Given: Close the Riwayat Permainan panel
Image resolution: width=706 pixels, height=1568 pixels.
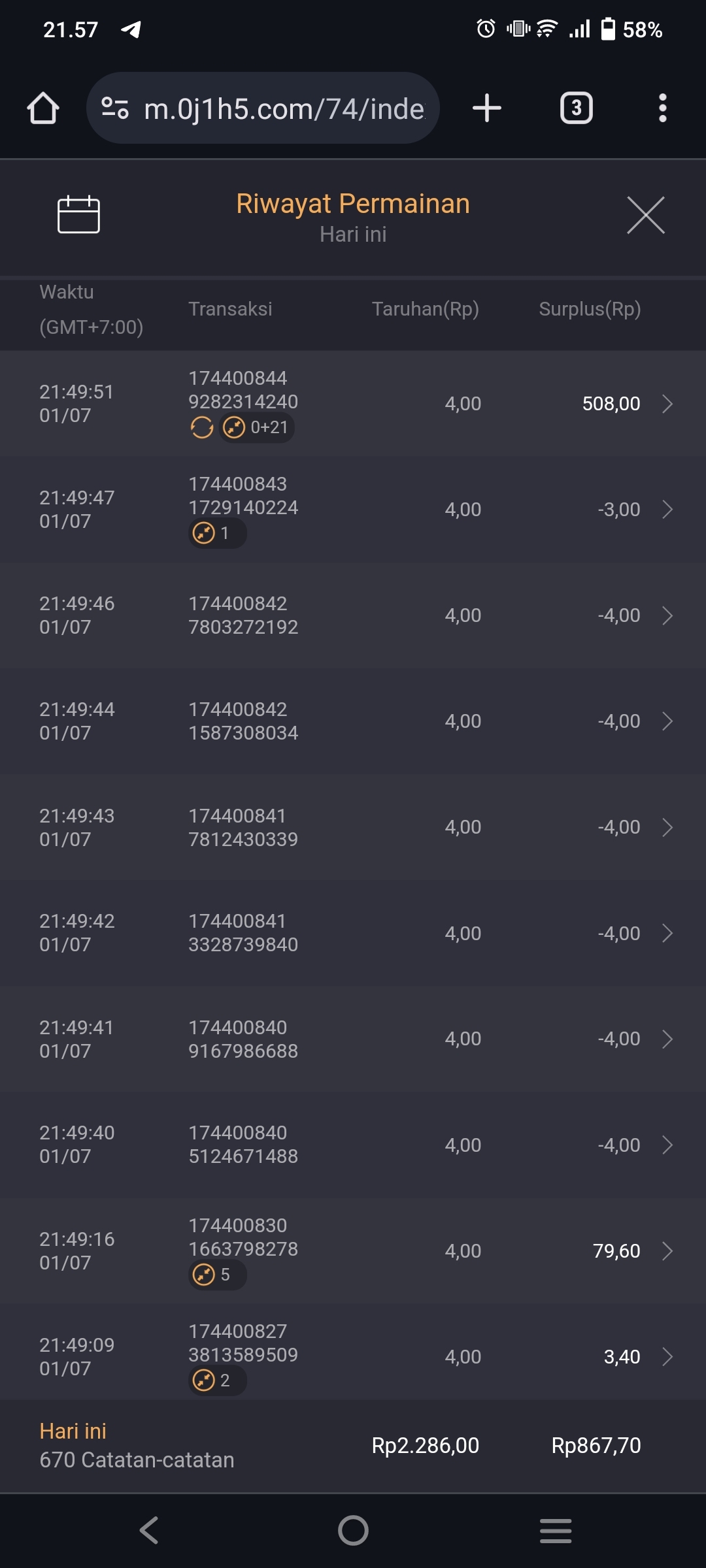Looking at the screenshot, I should click(645, 215).
